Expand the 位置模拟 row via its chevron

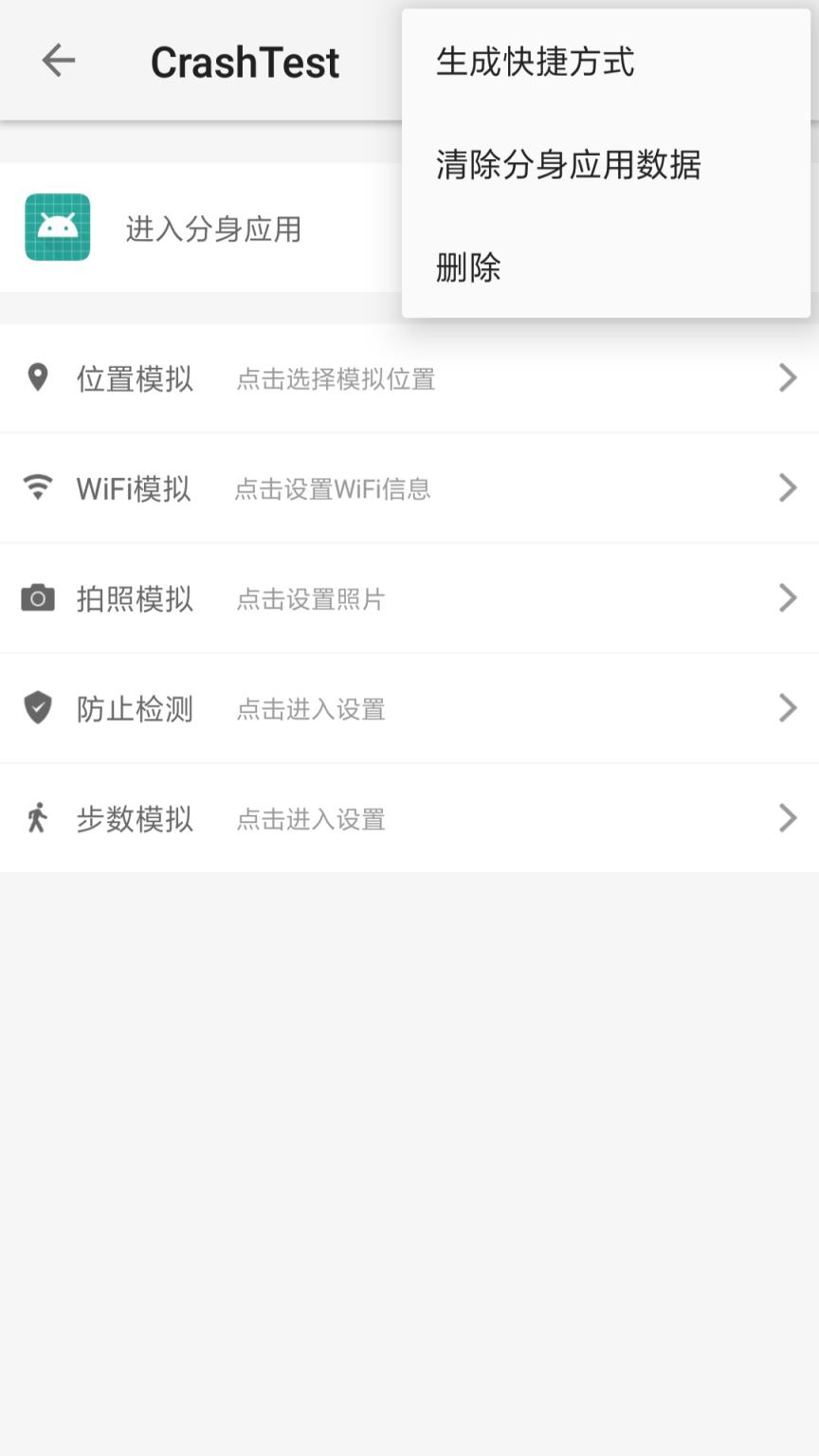click(788, 378)
